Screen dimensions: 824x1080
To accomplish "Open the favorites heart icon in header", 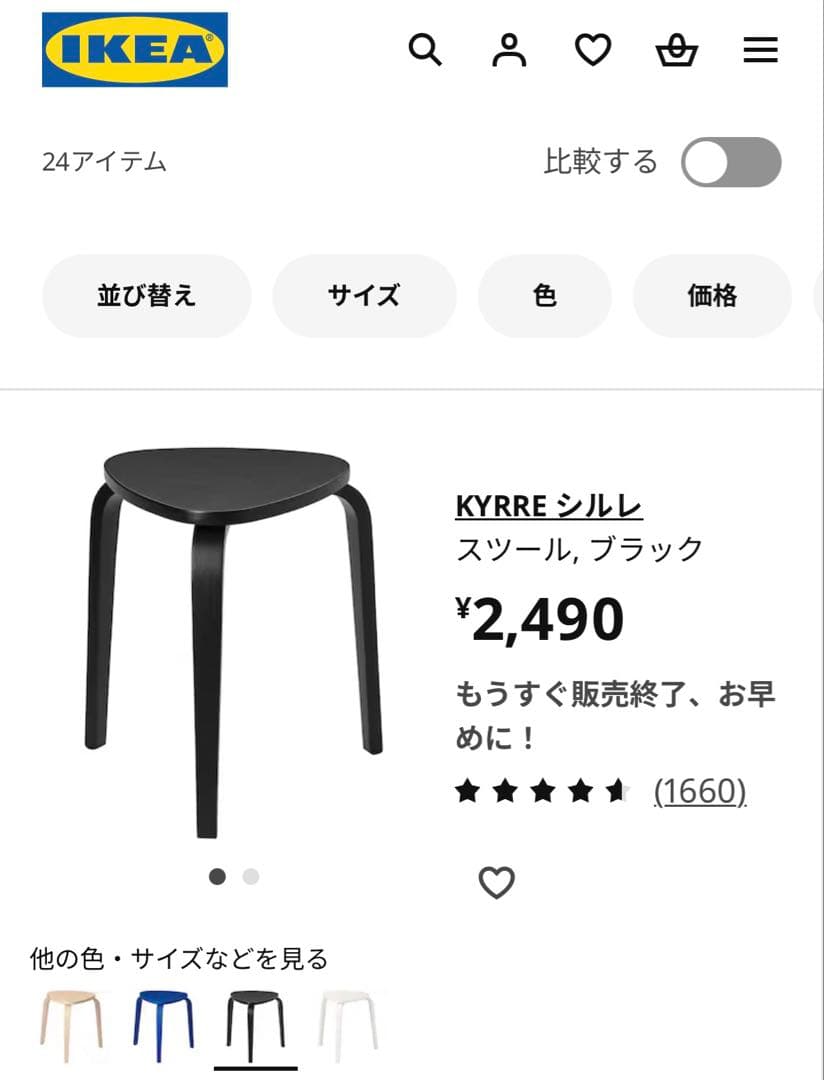I will point(594,50).
